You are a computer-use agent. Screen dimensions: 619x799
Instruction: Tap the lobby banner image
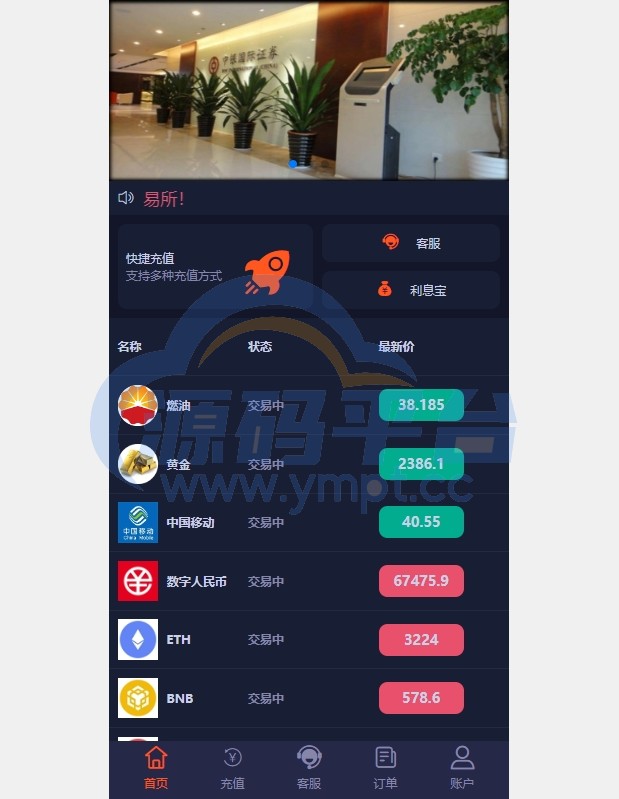coord(308,90)
